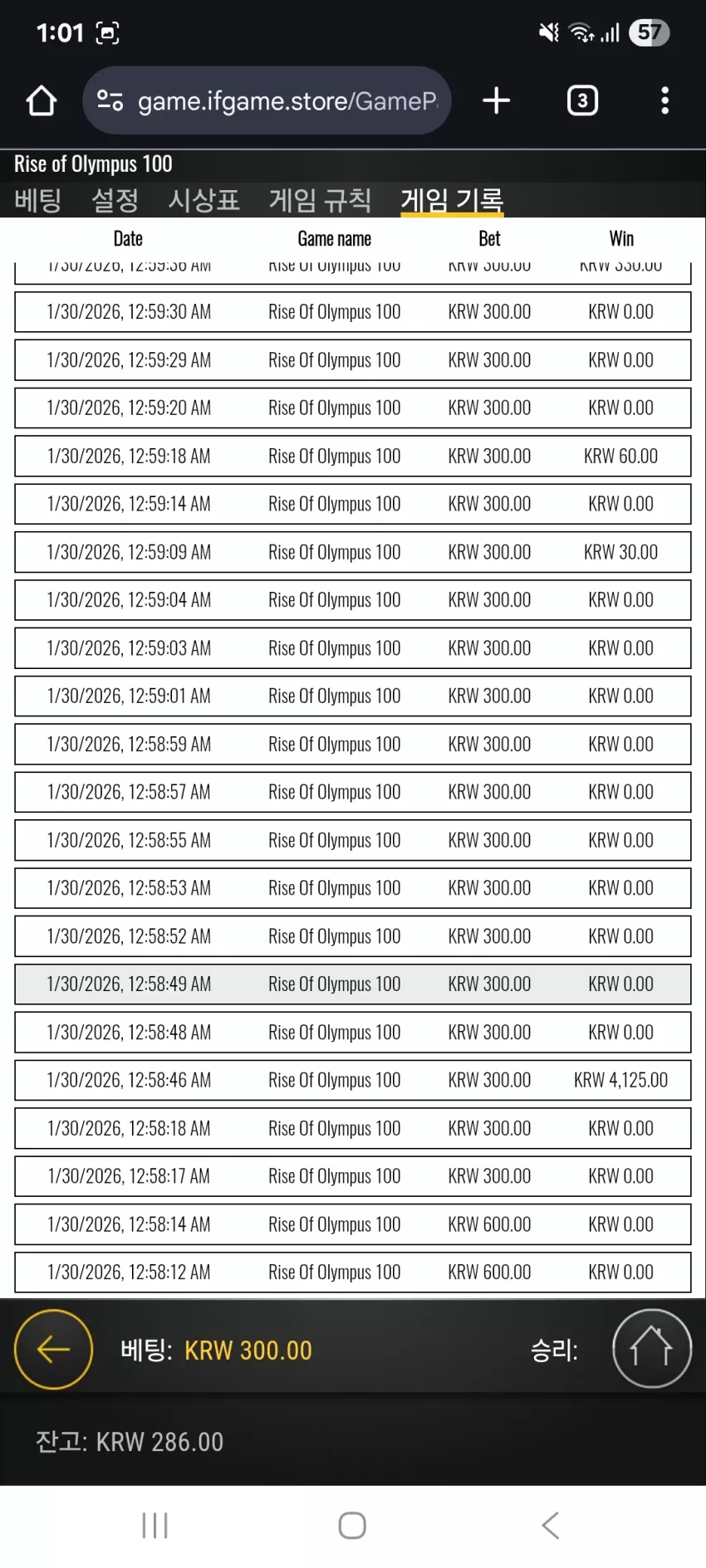Go back with the system back button

click(550, 1525)
